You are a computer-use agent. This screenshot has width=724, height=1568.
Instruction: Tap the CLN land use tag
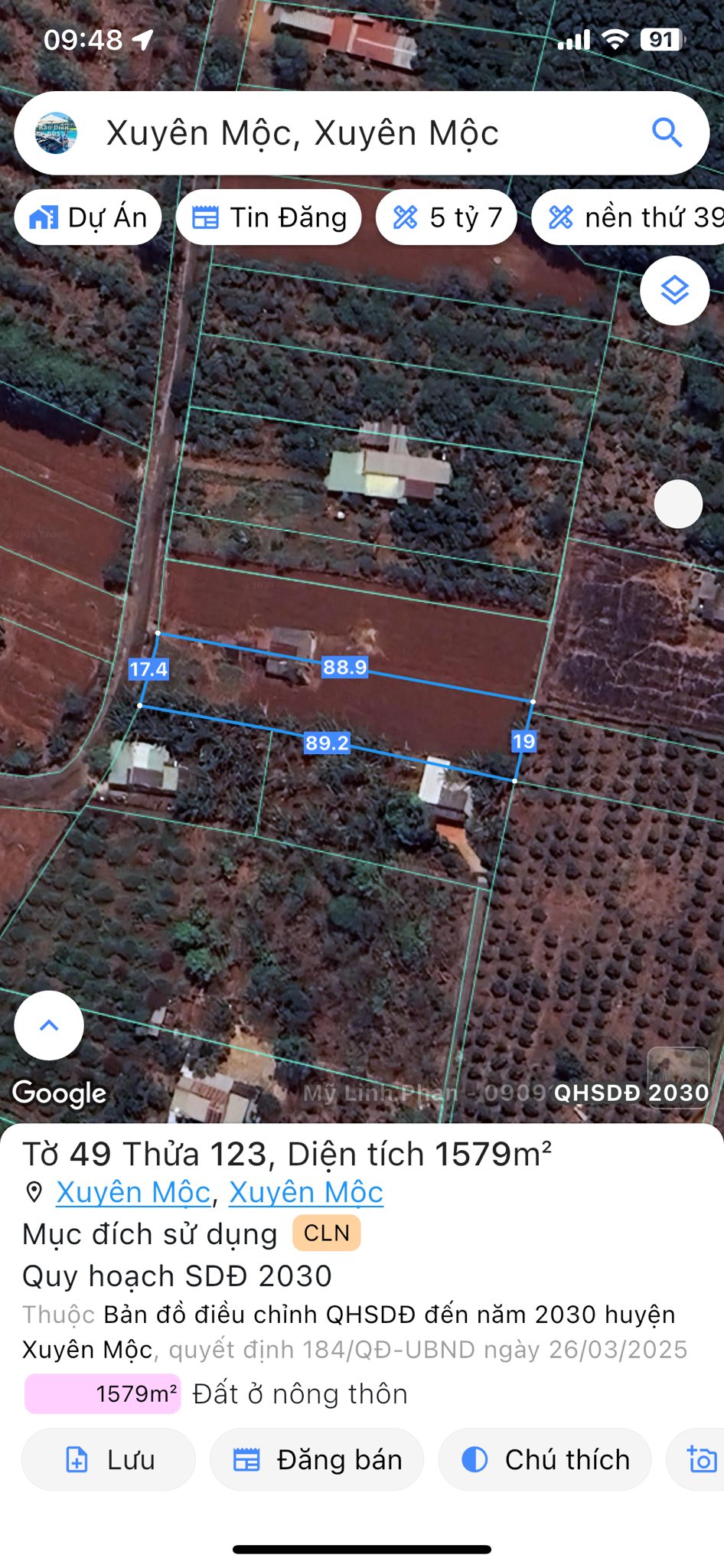(x=327, y=1233)
